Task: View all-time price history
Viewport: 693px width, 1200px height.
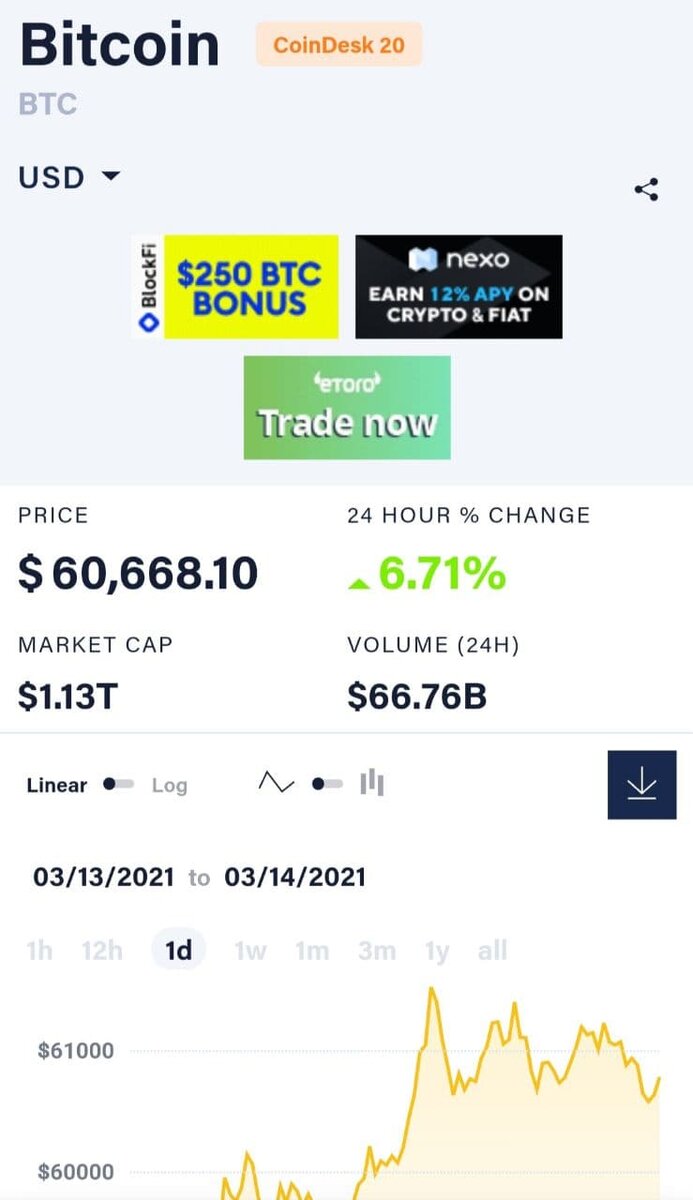Action: point(492,950)
